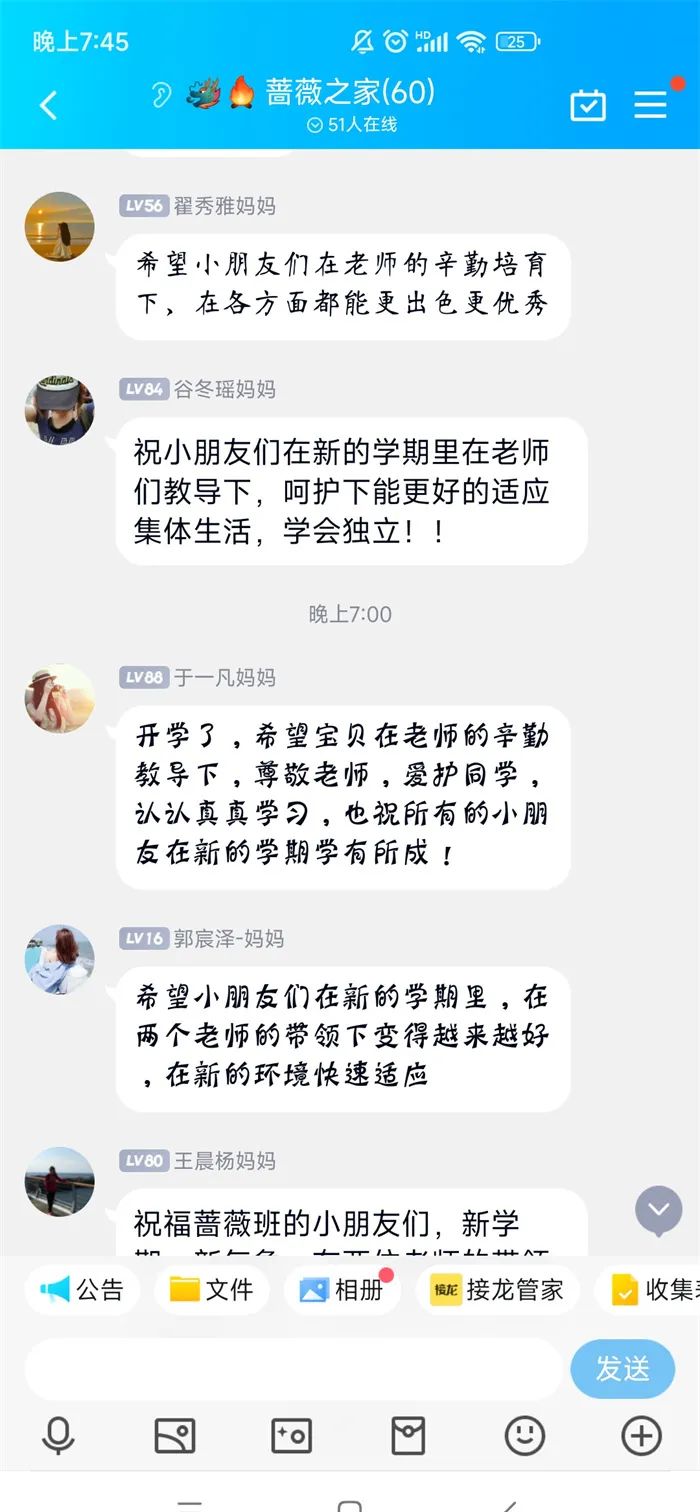
Task: Start voice input with the microphone icon
Action: pyautogui.click(x=58, y=1437)
